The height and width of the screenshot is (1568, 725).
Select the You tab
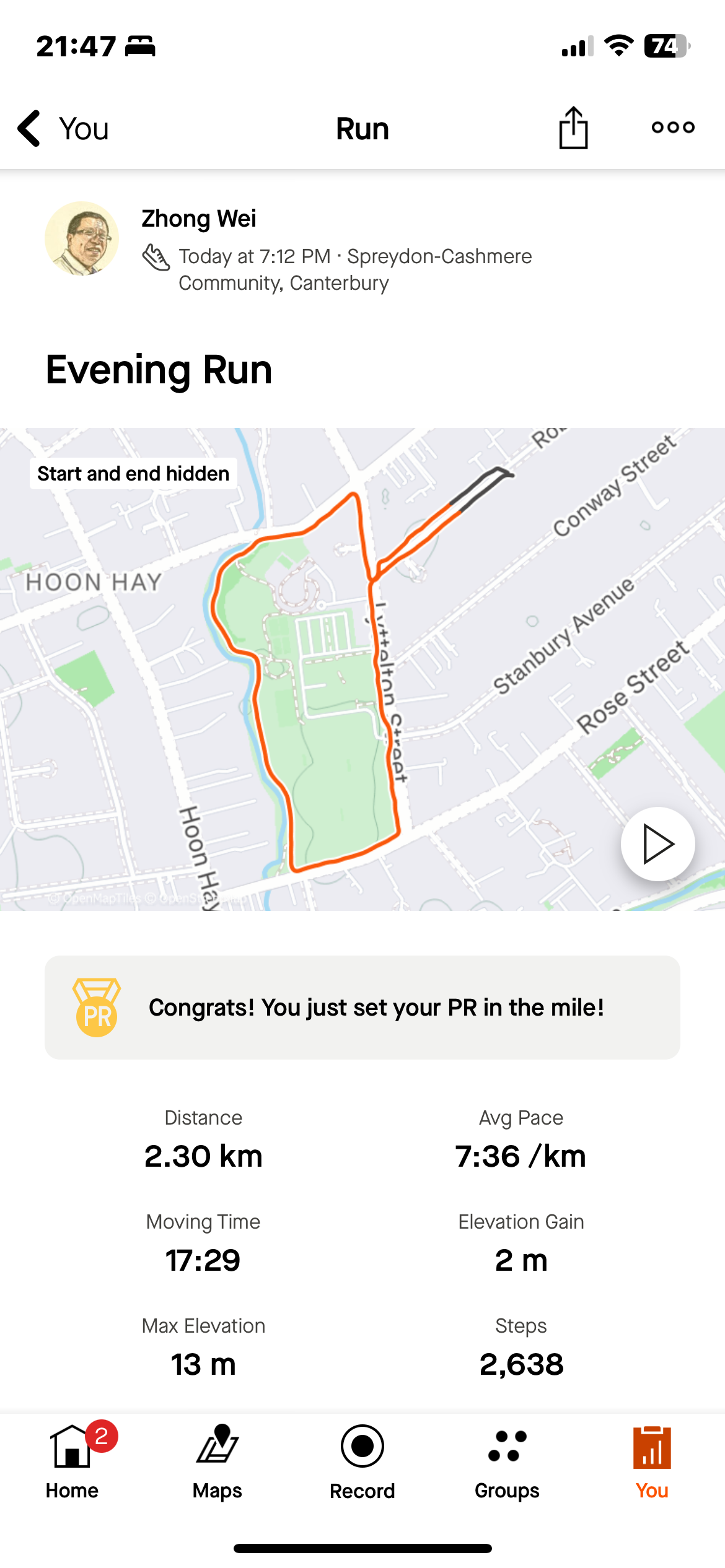[x=652, y=1461]
